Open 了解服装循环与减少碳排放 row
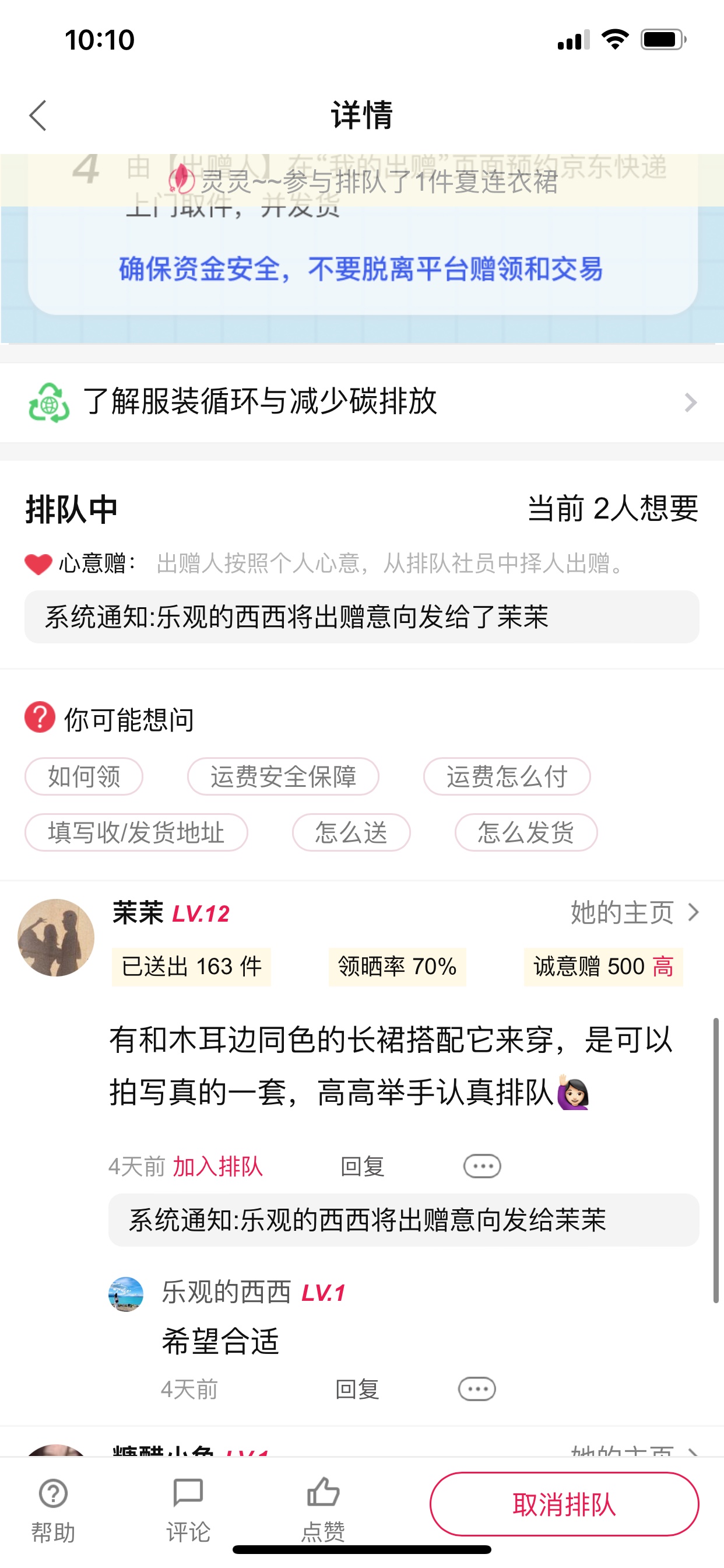 (x=361, y=402)
